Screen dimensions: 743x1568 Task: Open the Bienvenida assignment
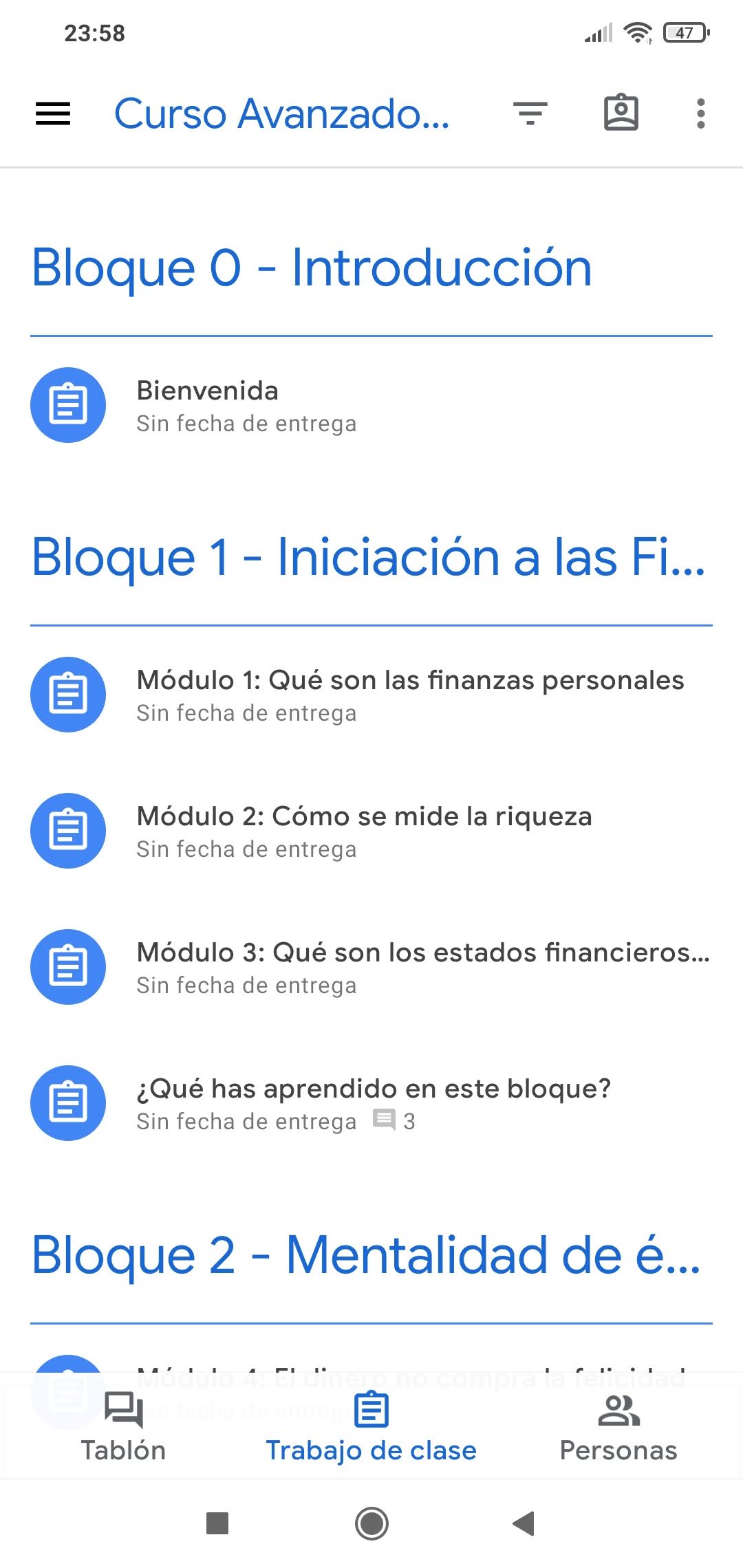click(x=371, y=406)
